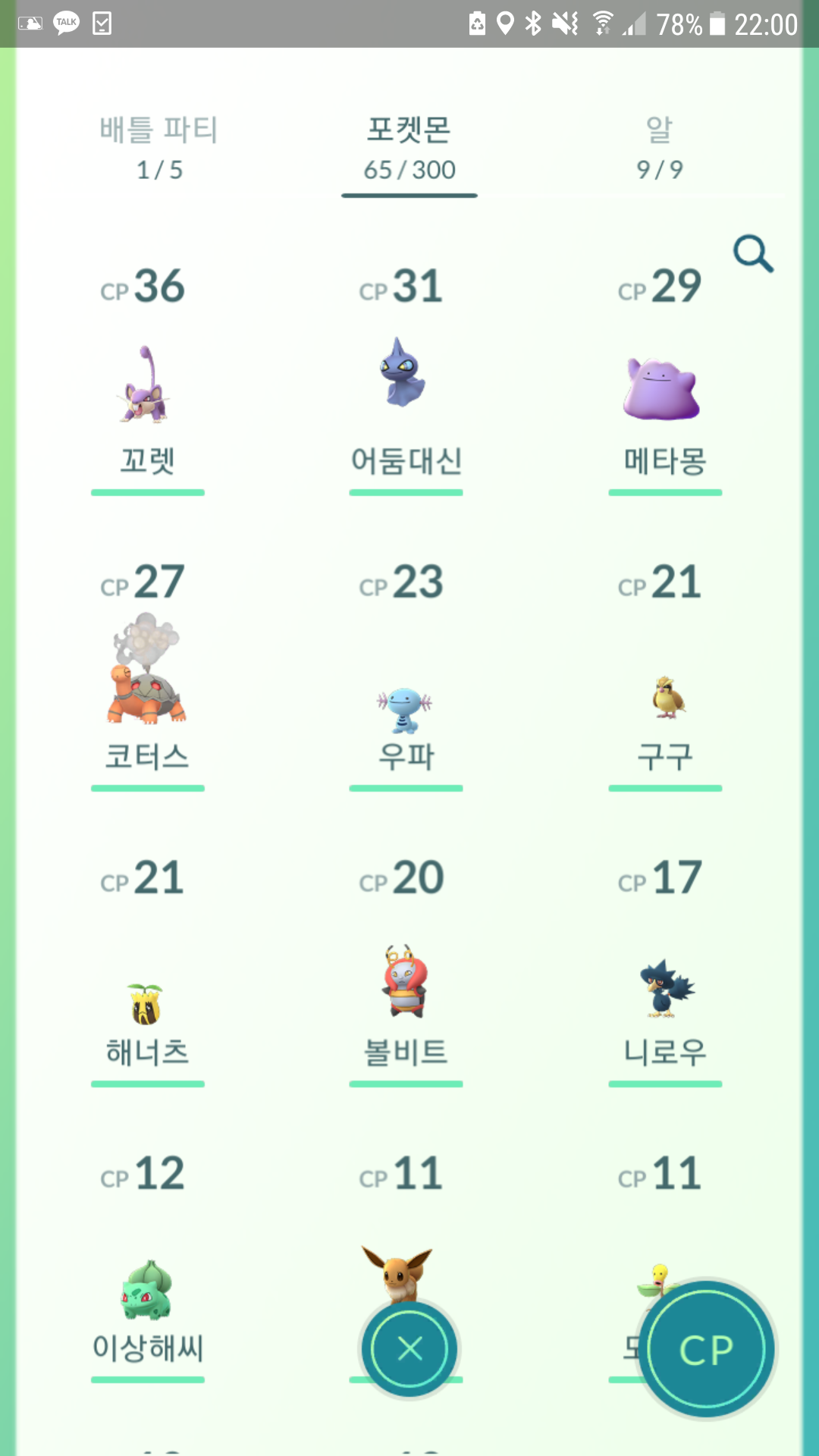This screenshot has height=1456, width=819.
Task: Open 해너츠 with CP 21
Action: point(147,1005)
